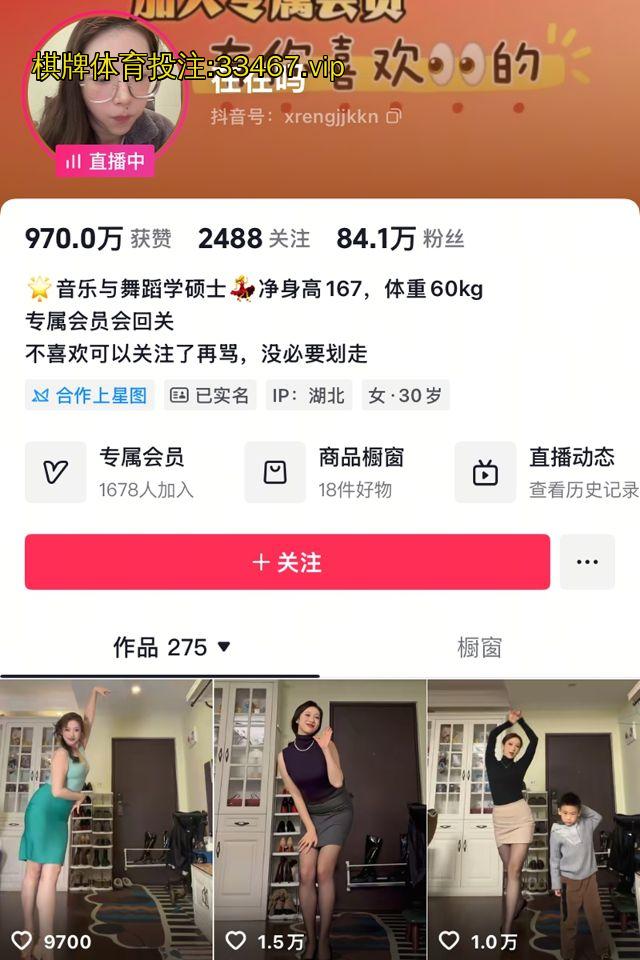View the 84.1万 粉丝 followers list
This screenshot has height=960, width=640.
(400, 239)
